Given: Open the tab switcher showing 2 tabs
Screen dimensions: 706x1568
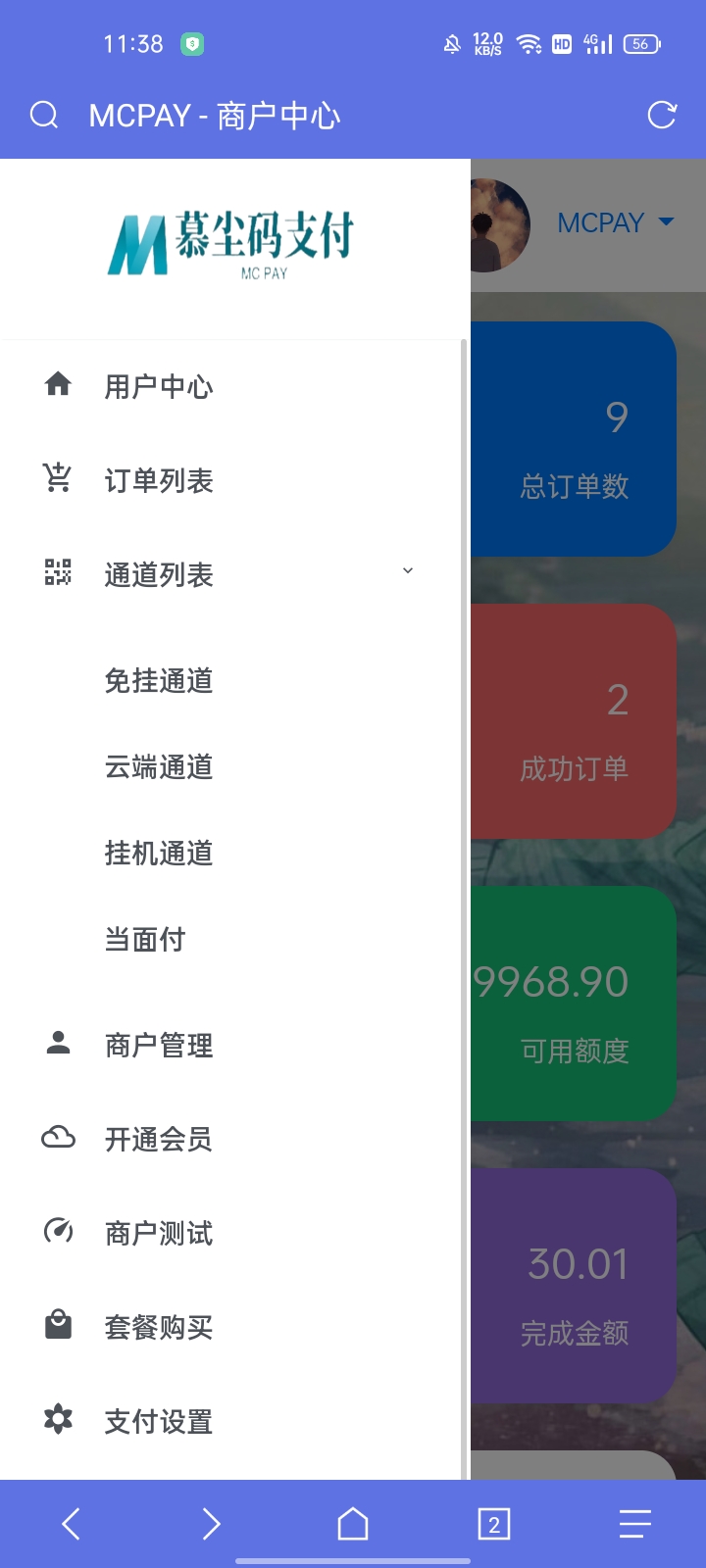Looking at the screenshot, I should coord(493,1524).
